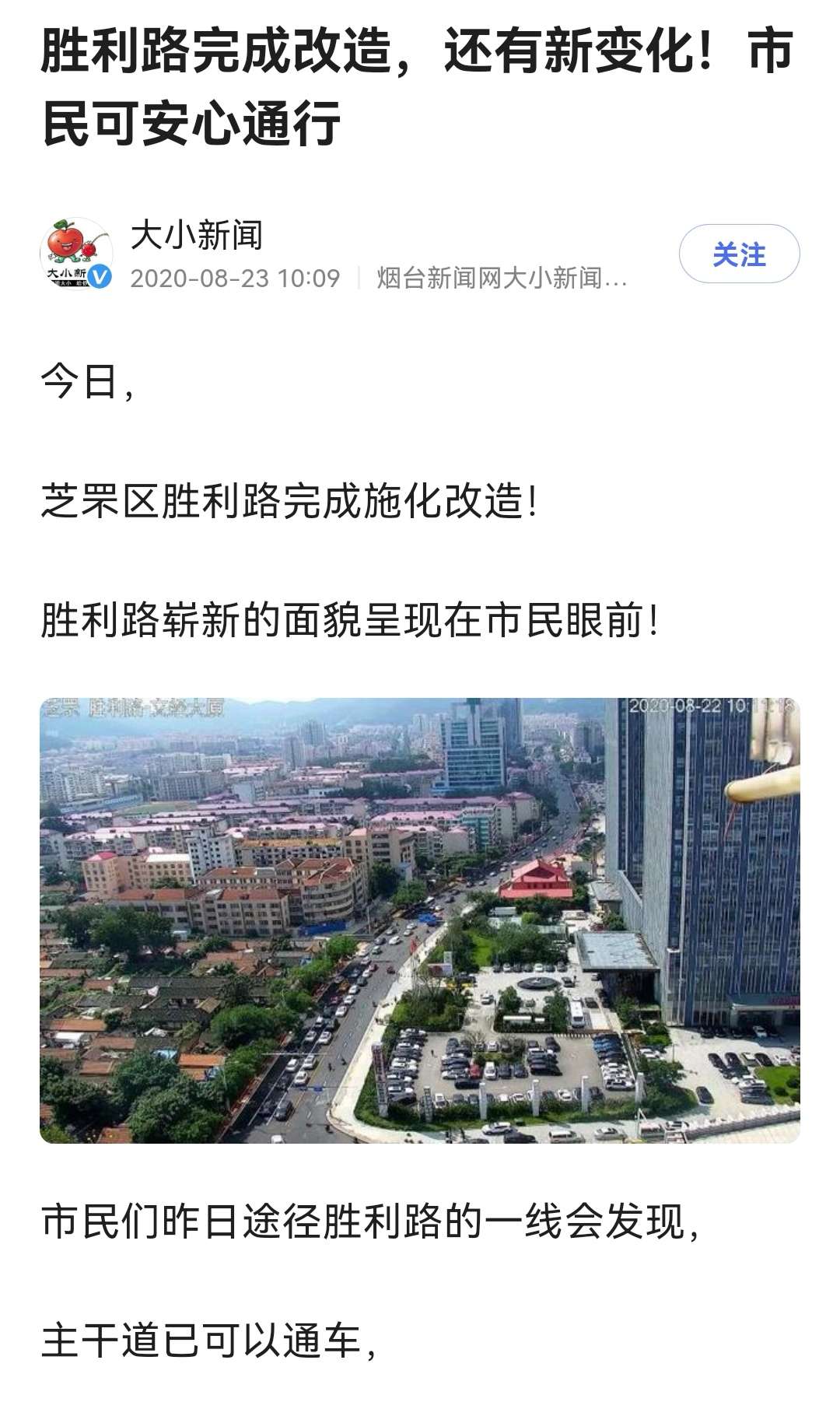This screenshot has width=840, height=1409.
Task: Open the 大小新闻 author name
Action: (x=197, y=235)
